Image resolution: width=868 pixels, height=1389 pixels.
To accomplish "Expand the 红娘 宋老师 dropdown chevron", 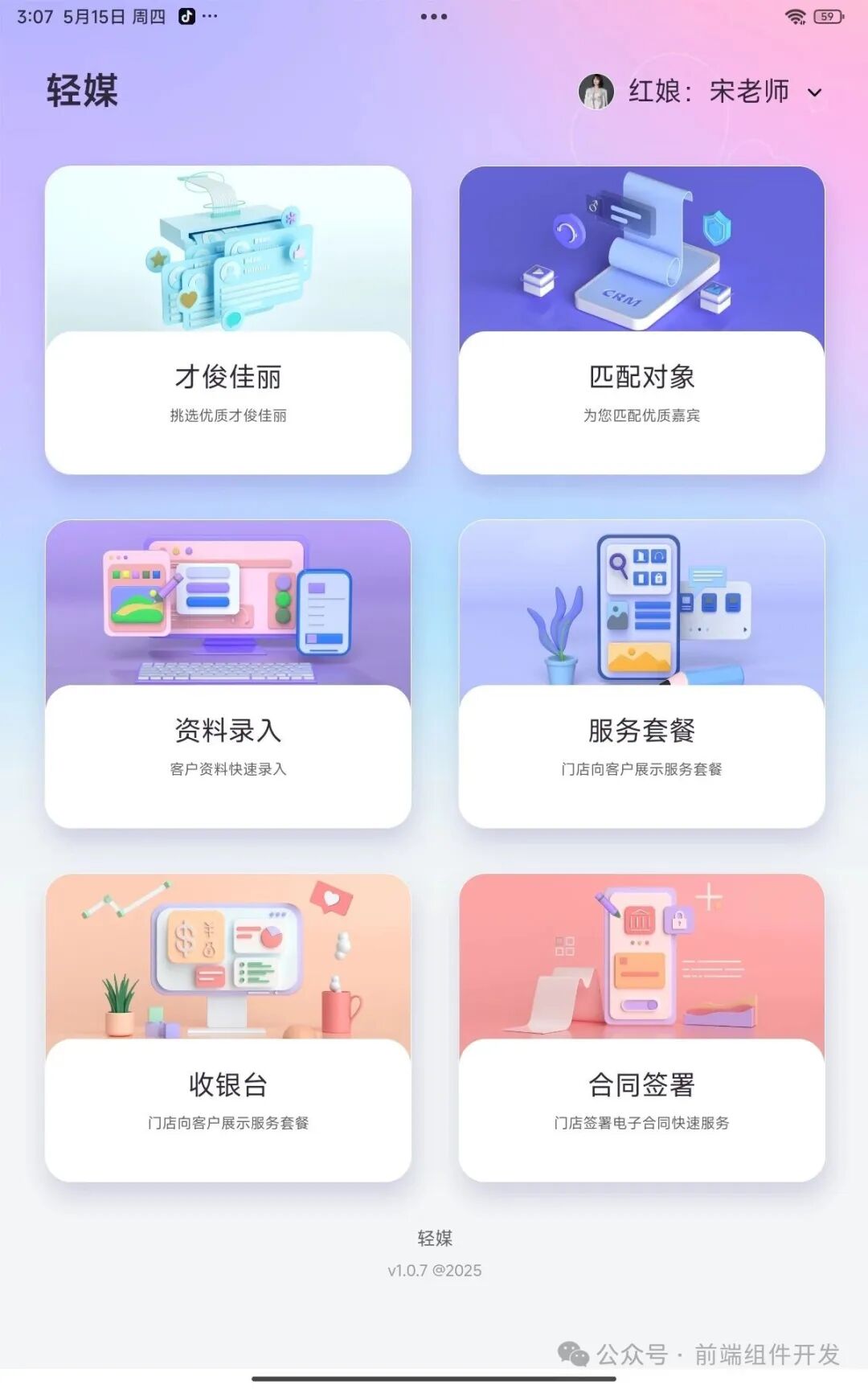I will 816,93.
